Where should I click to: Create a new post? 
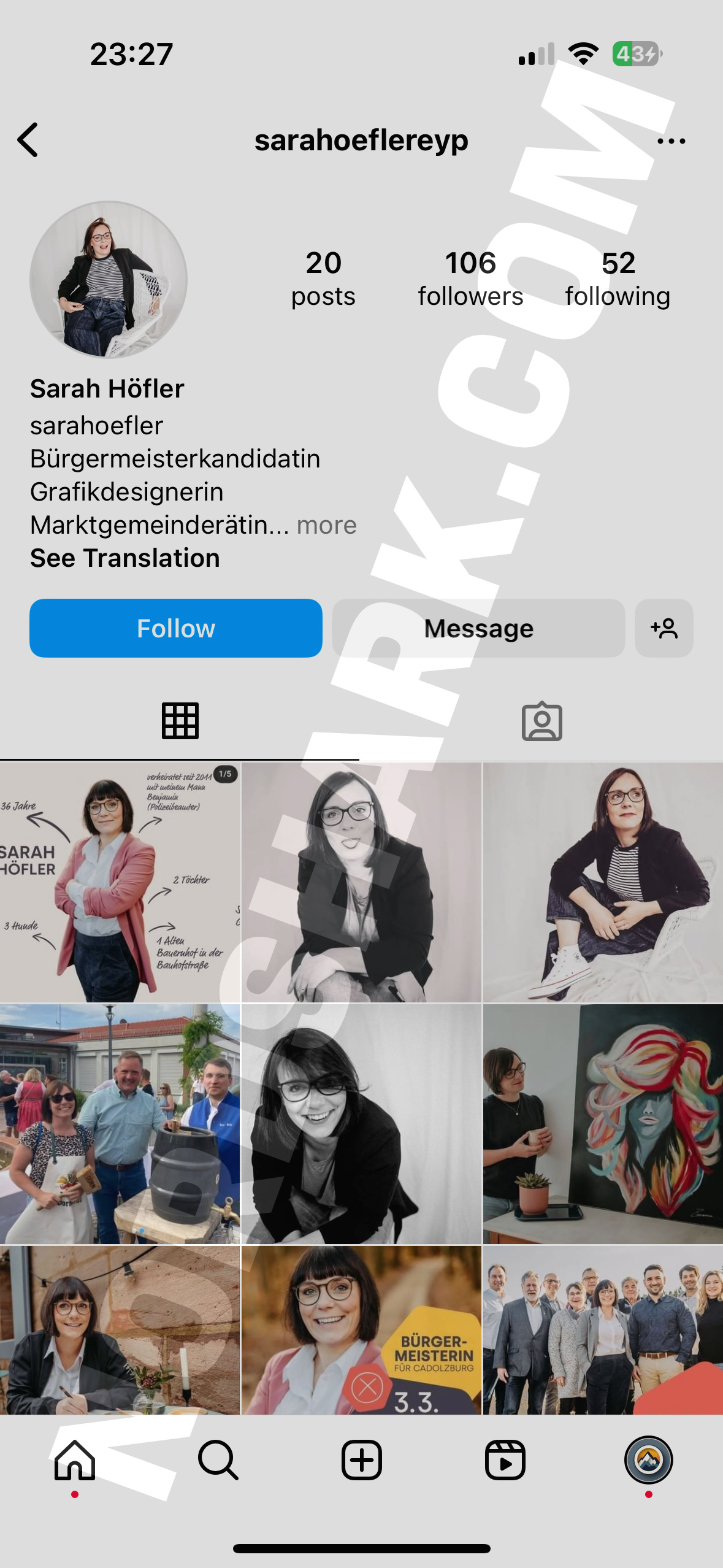point(362,1460)
